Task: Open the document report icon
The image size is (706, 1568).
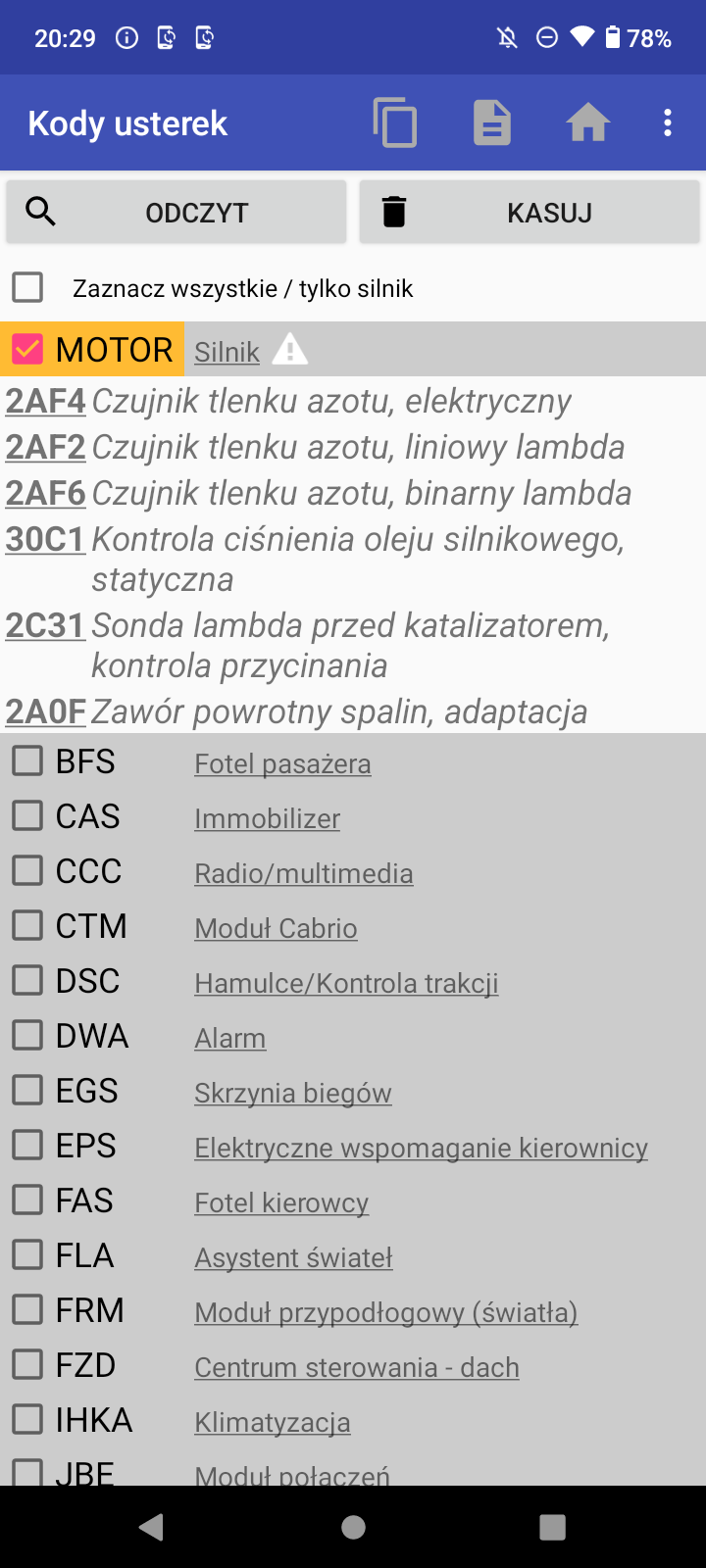Action: (492, 123)
